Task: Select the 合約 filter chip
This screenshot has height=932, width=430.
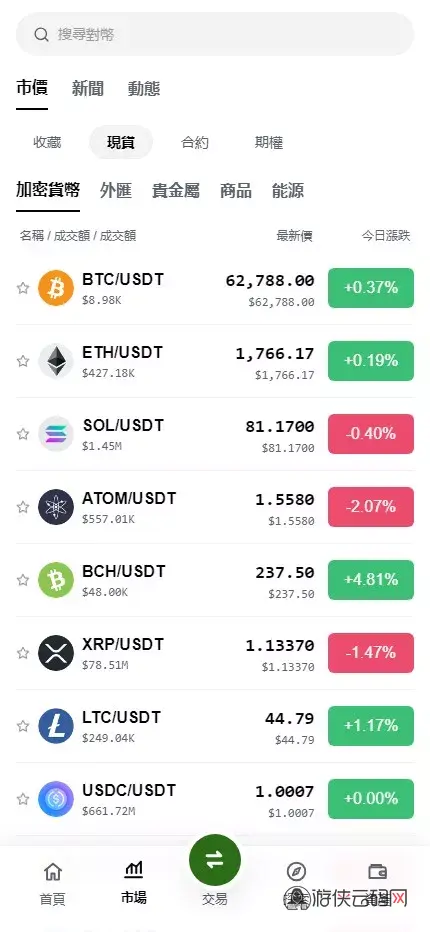Action: pyautogui.click(x=194, y=143)
